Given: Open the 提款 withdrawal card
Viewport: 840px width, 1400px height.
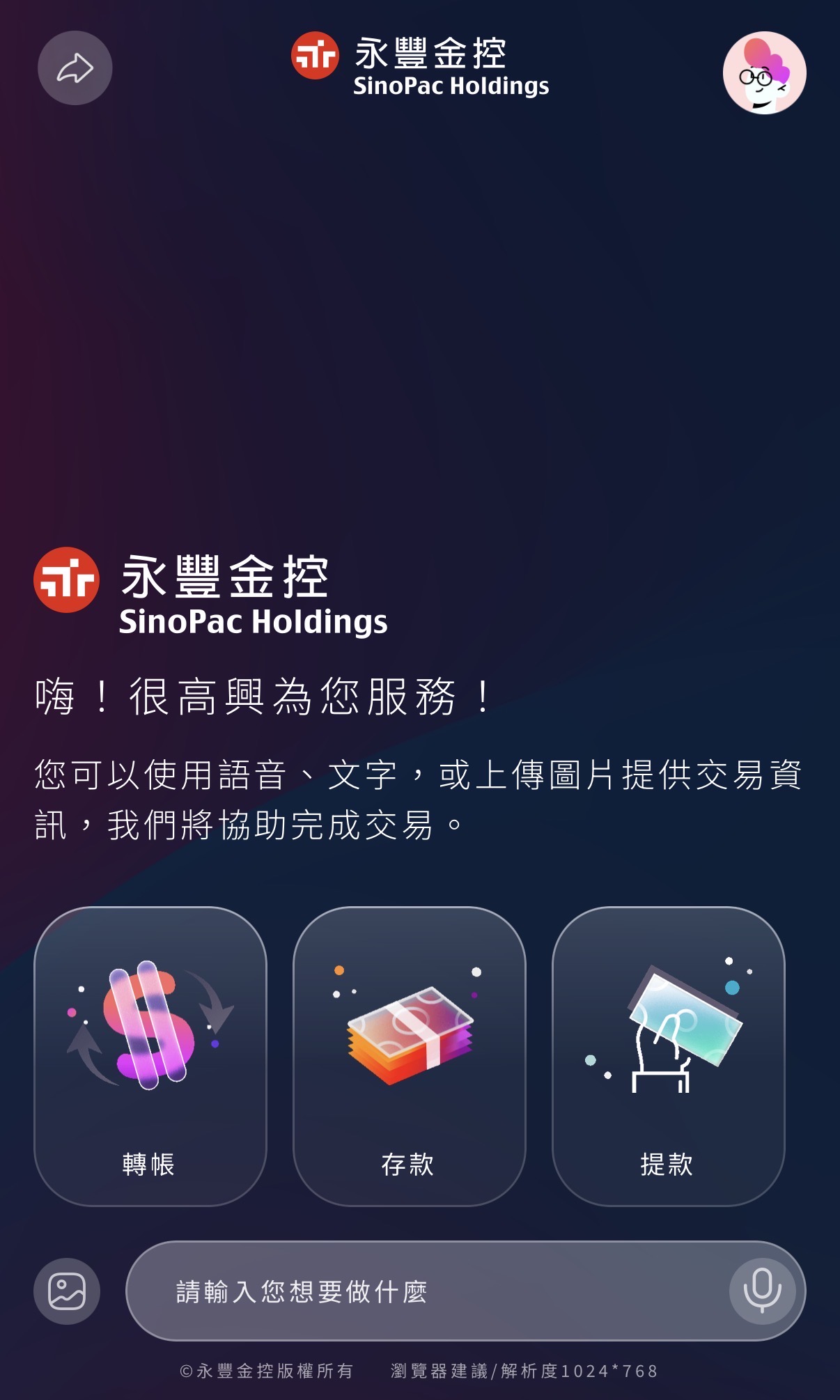Looking at the screenshot, I should click(668, 1056).
